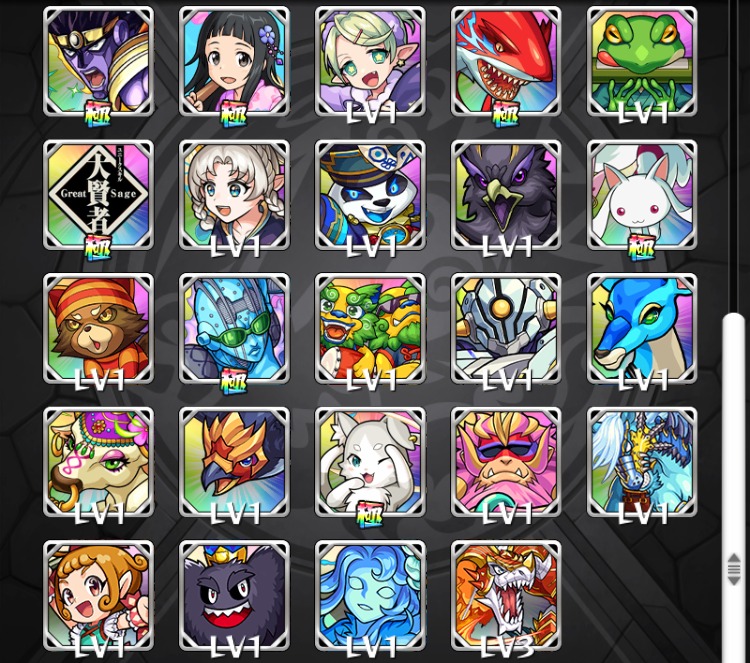Select the green frog monster
The width and height of the screenshot is (750, 663).
(x=642, y=60)
